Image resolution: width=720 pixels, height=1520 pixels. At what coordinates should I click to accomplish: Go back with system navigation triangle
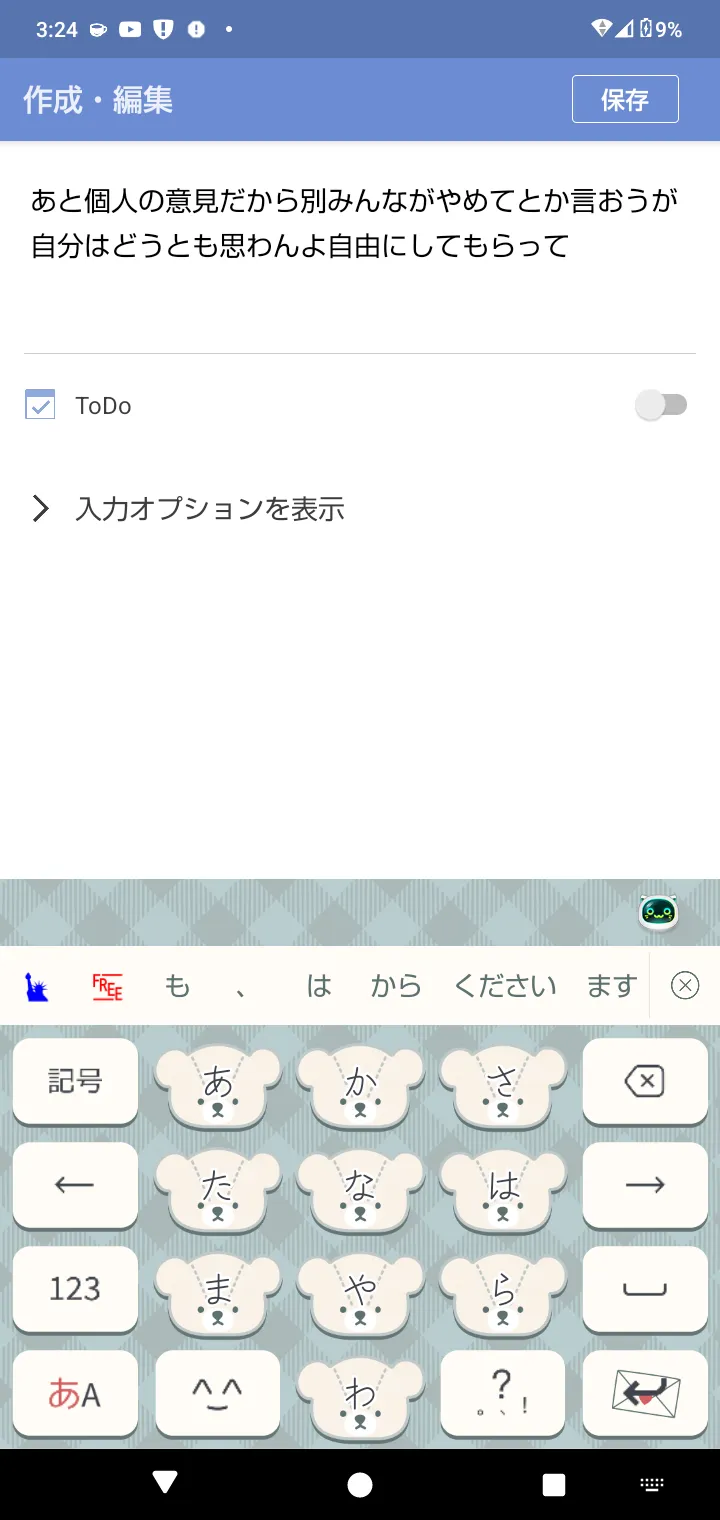point(165,1483)
